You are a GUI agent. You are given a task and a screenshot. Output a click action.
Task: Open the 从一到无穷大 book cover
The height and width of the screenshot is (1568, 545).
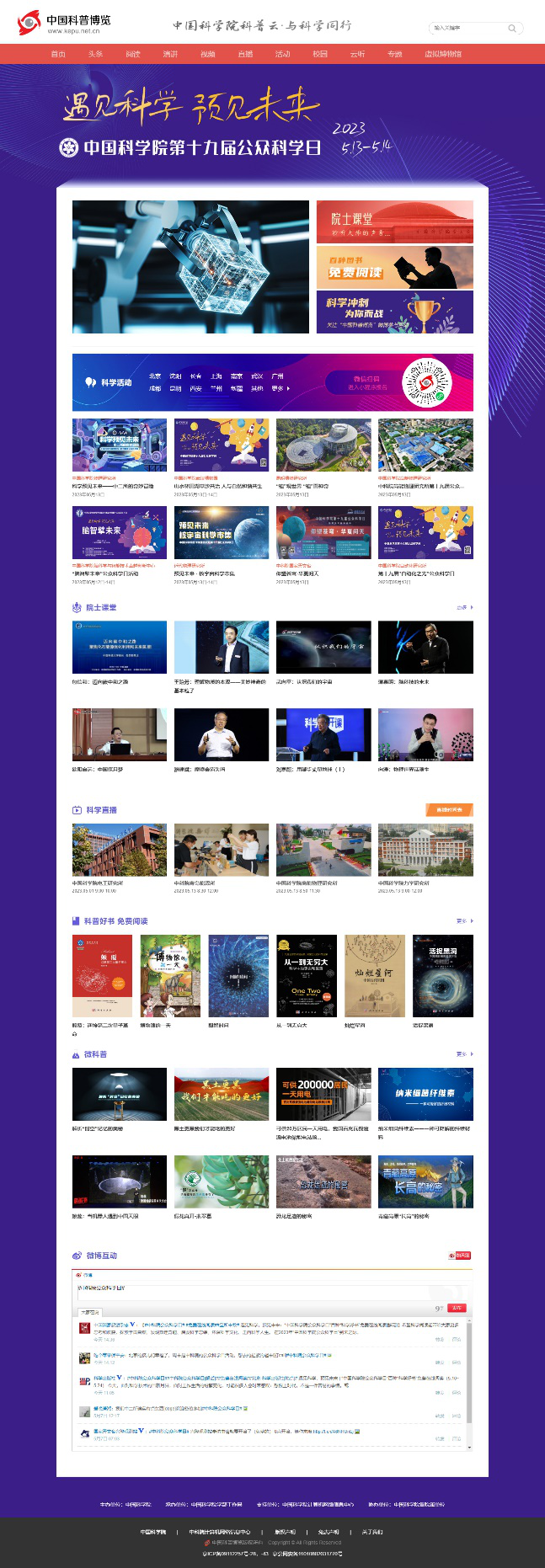click(x=307, y=975)
